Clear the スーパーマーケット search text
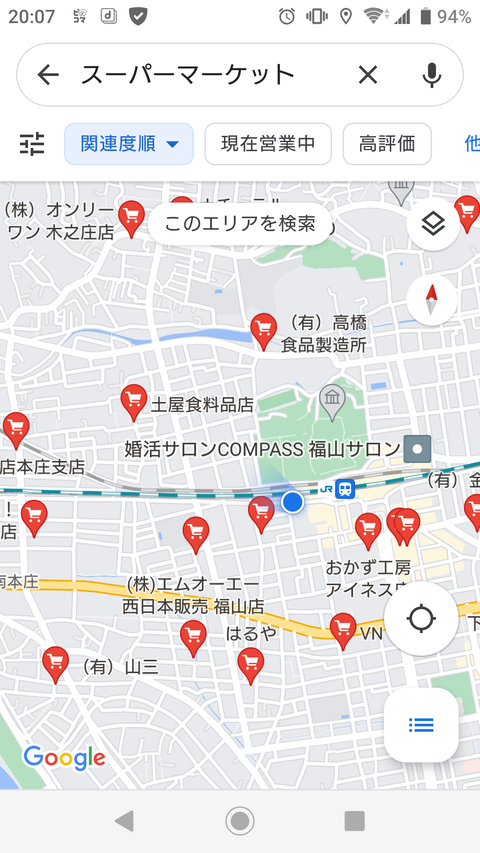The width and height of the screenshot is (480, 853). pyautogui.click(x=368, y=75)
